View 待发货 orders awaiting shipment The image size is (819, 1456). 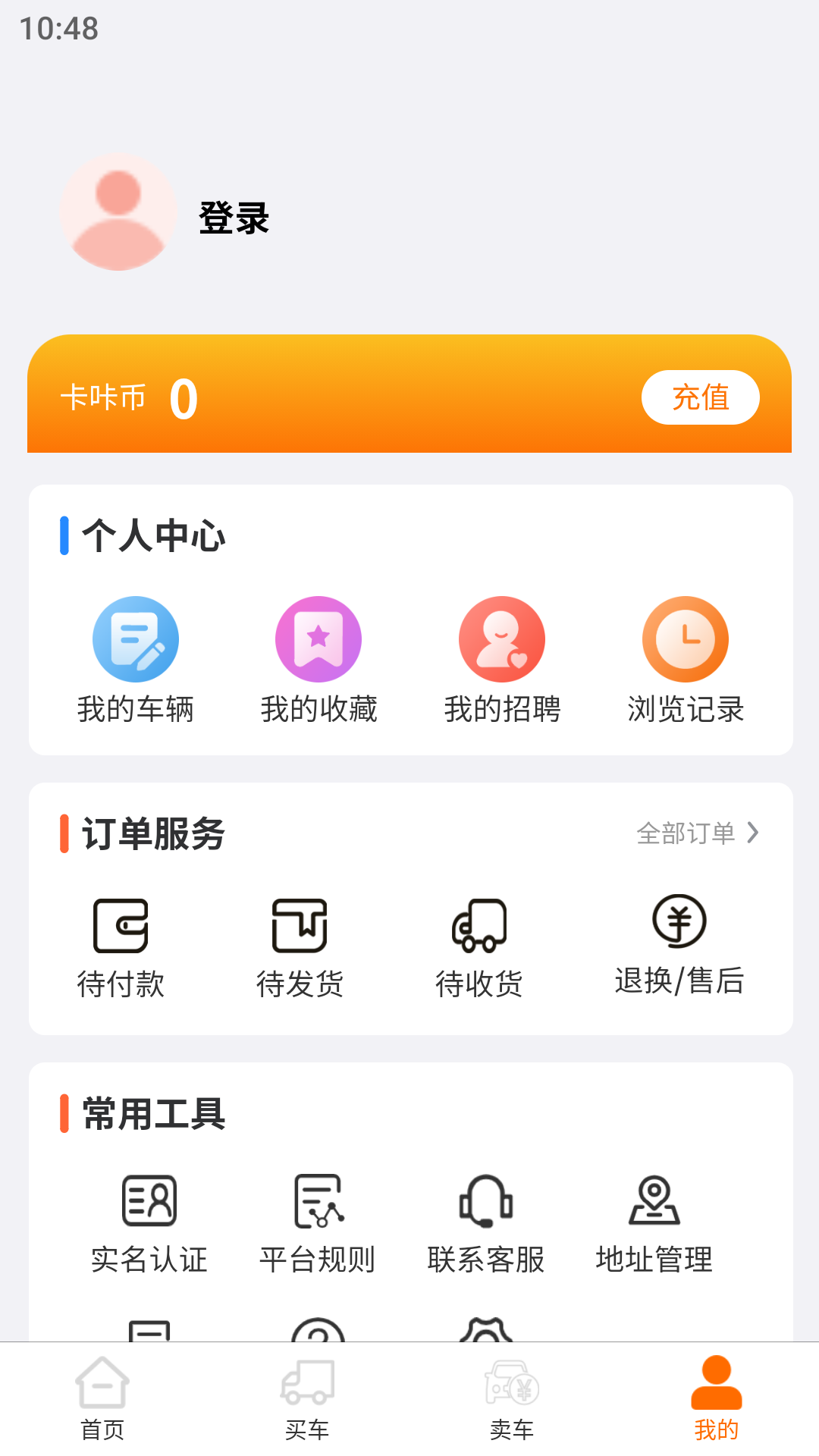pyautogui.click(x=301, y=948)
